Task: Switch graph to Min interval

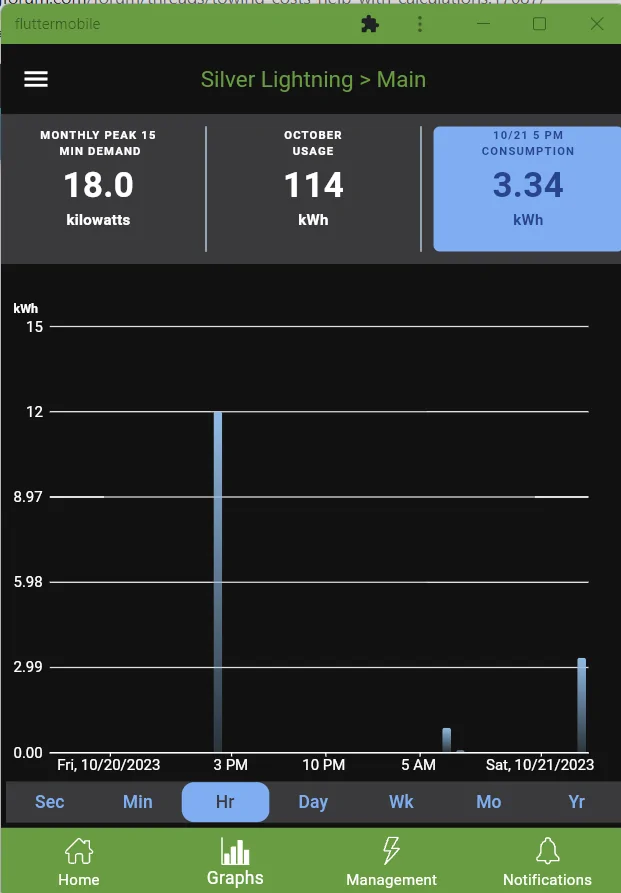Action: 138,802
